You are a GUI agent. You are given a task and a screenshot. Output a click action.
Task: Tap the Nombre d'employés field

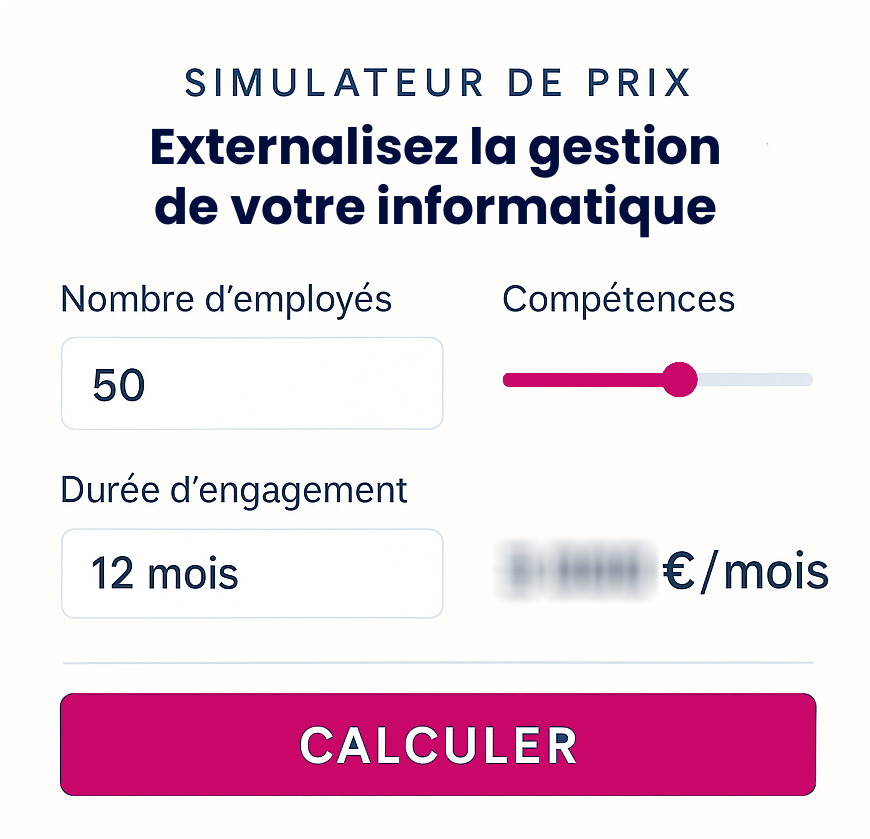(252, 384)
